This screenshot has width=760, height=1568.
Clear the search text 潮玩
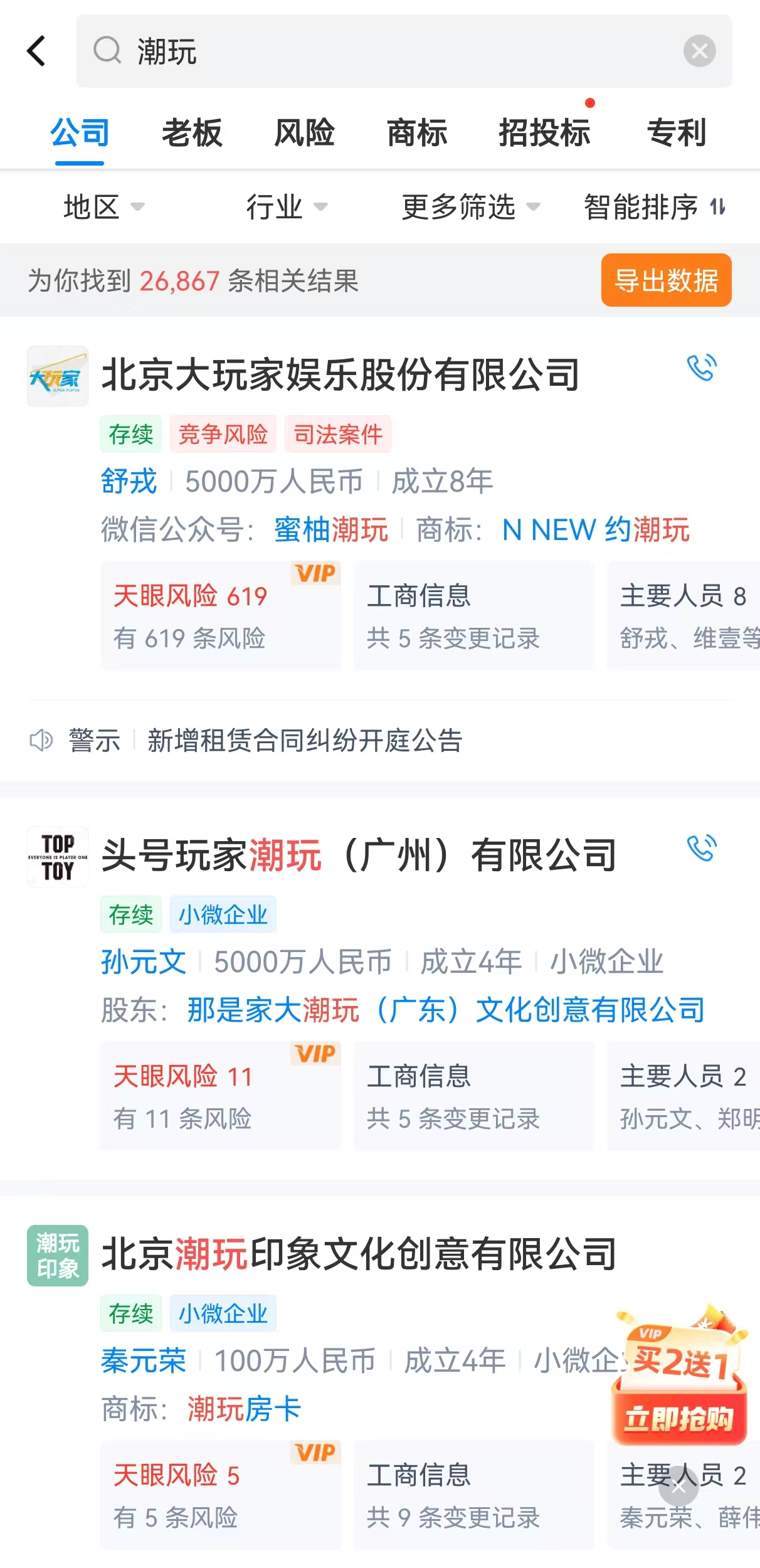(699, 51)
